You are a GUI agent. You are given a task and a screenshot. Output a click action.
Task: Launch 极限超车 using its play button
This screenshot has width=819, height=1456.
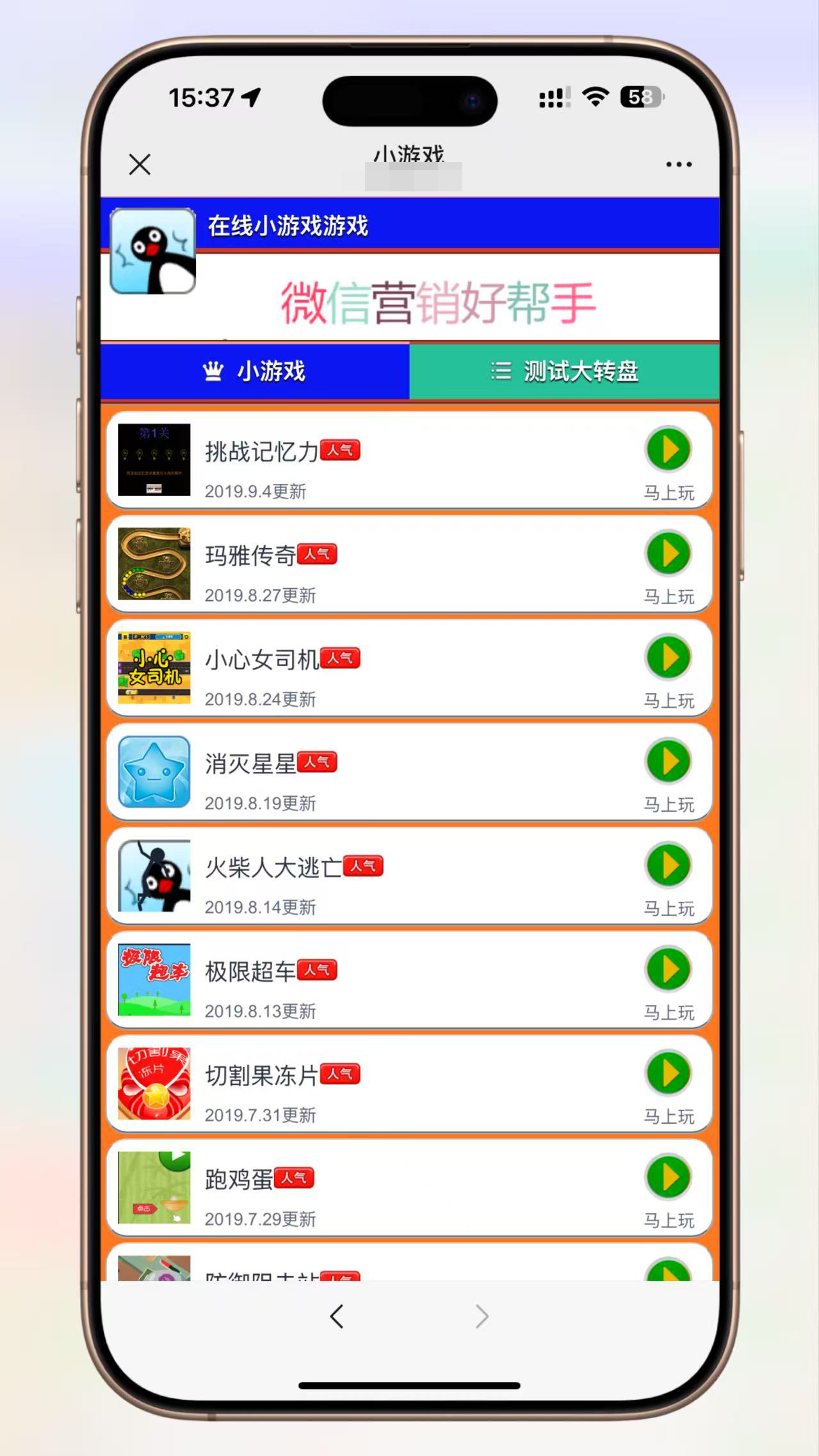668,970
